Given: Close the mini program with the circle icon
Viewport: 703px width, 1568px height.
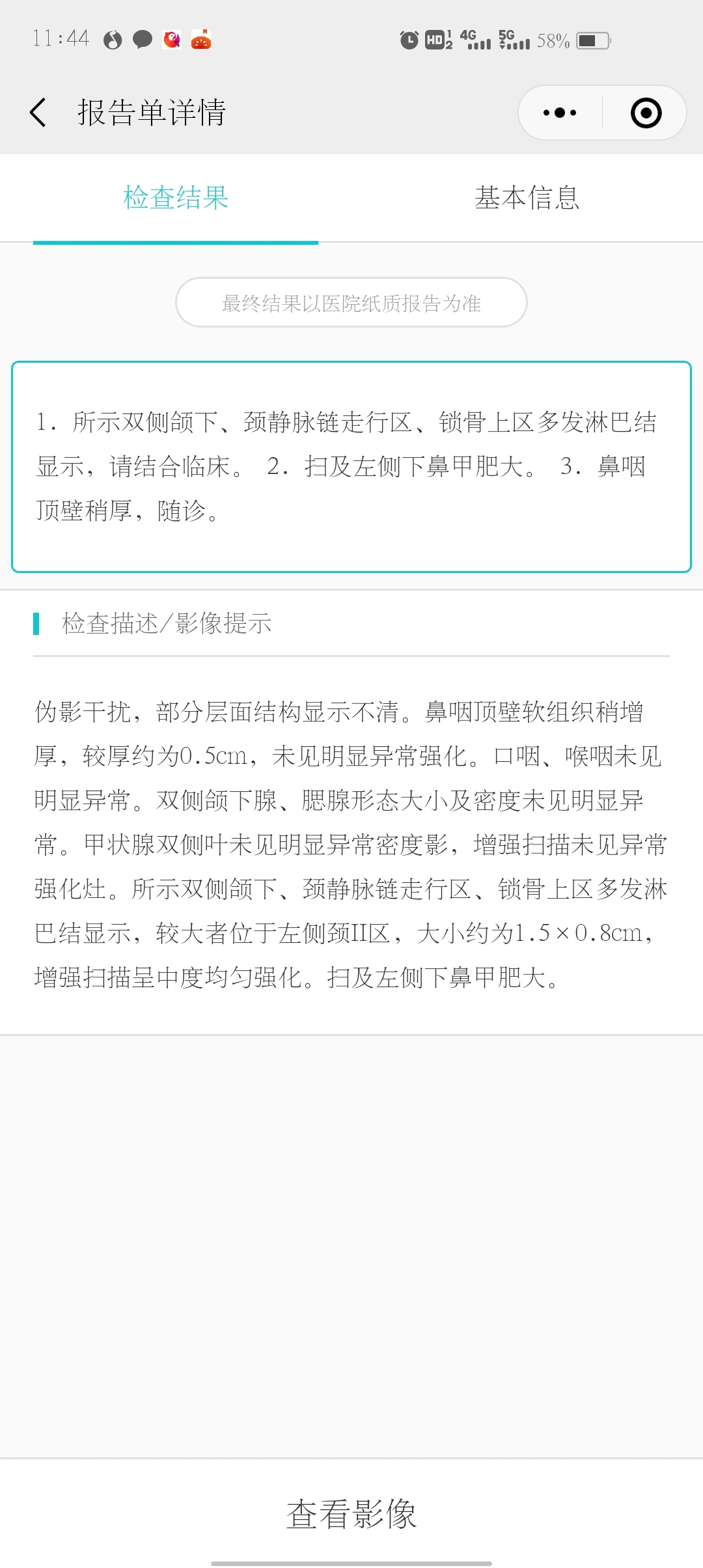Looking at the screenshot, I should tap(646, 113).
